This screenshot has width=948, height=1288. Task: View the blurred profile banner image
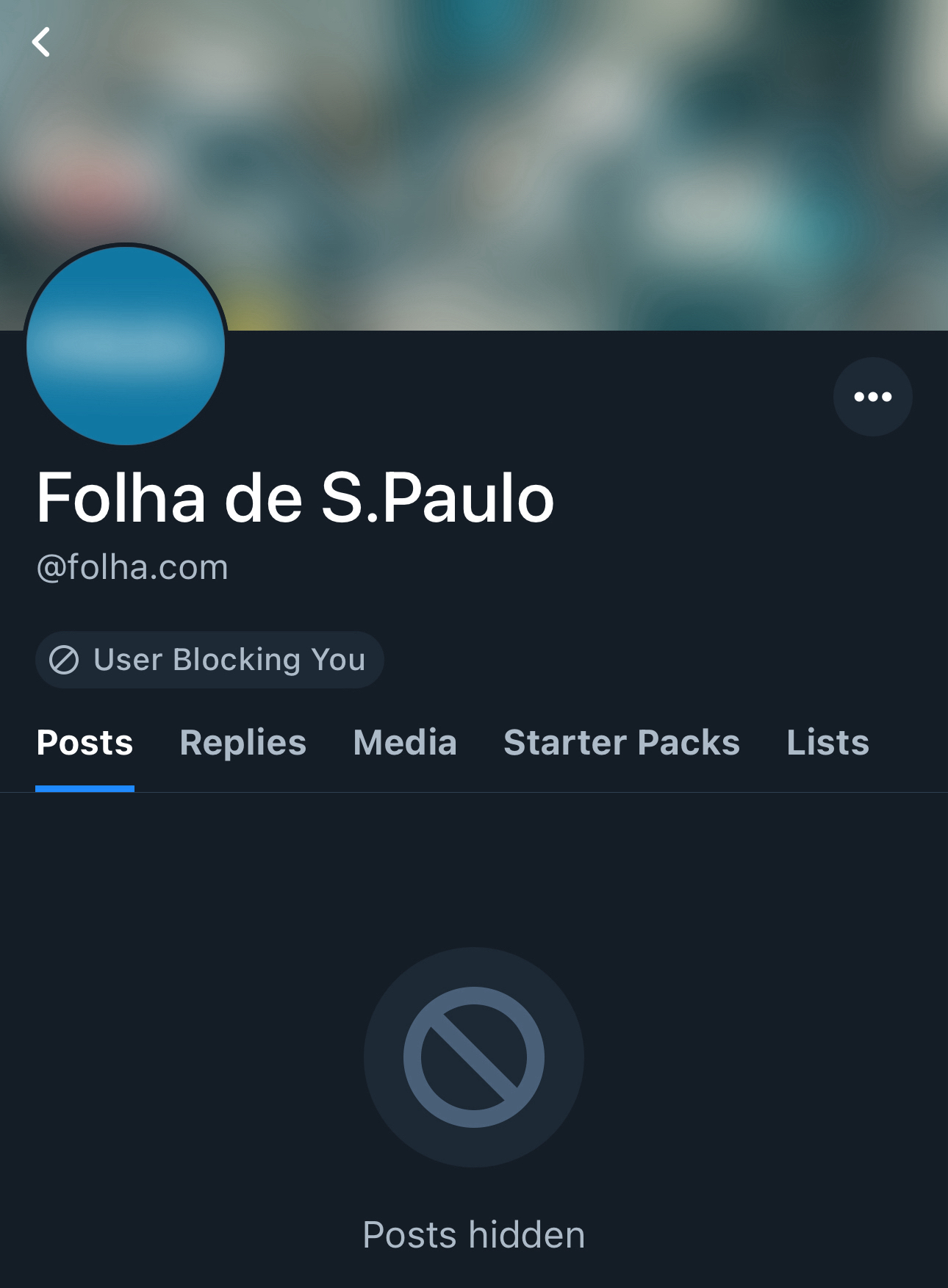coord(514,147)
